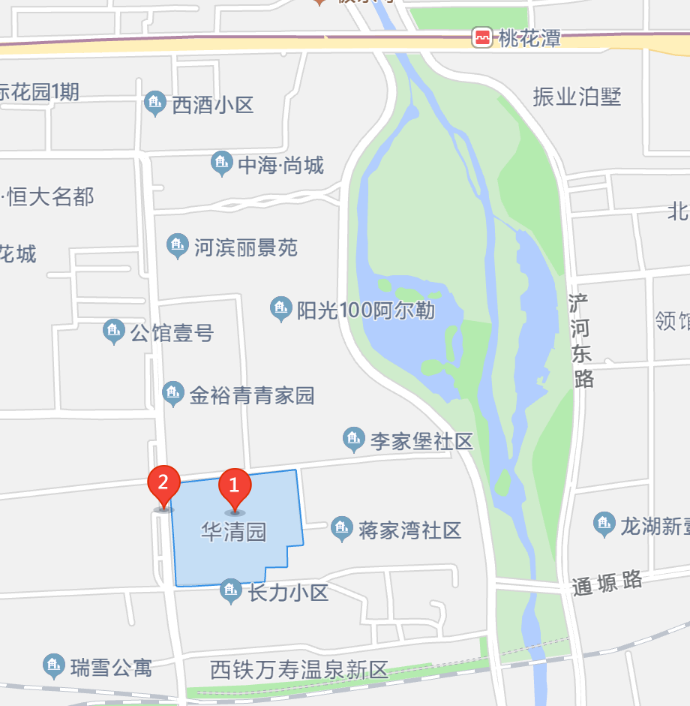This screenshot has height=706, width=690.
Task: Select the 阳光100阿尔勒 point of interest
Action: 282,309
